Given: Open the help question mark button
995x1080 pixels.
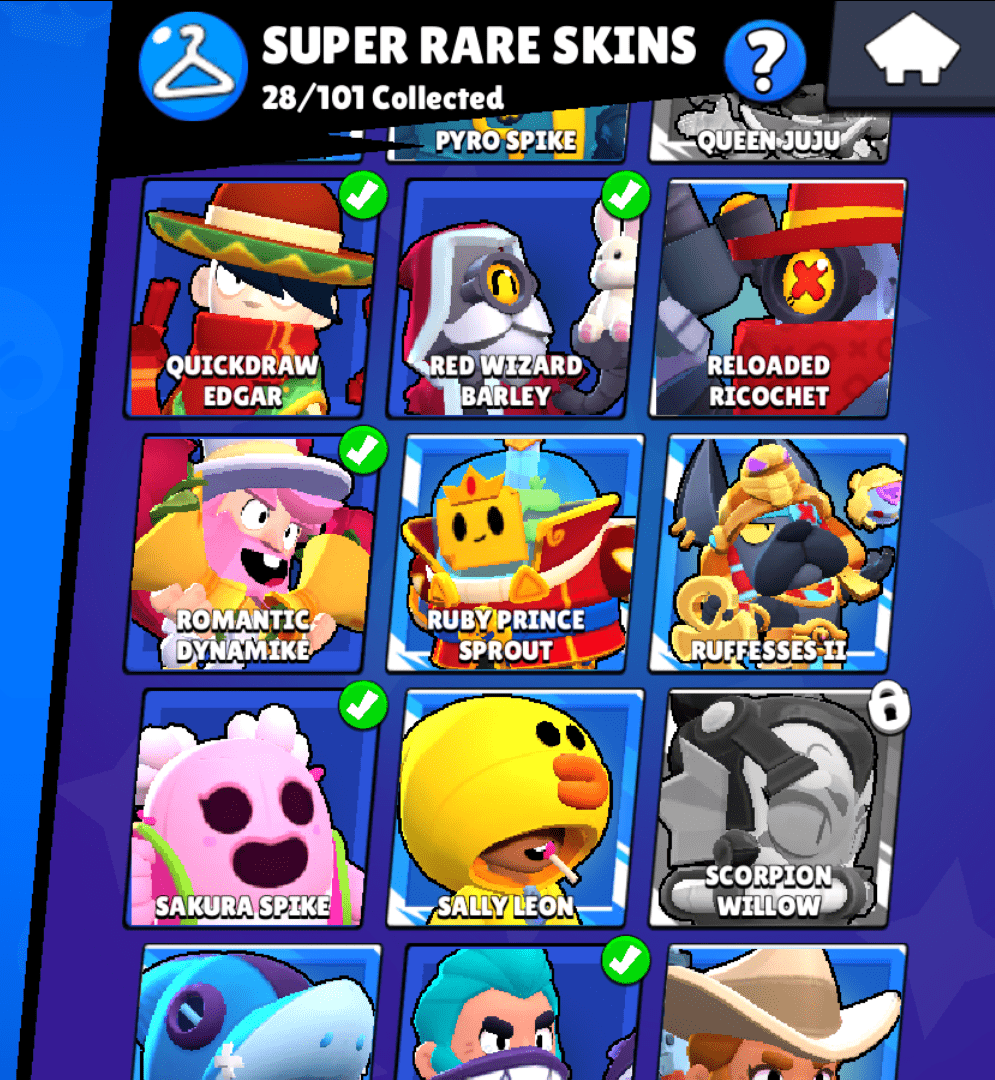Looking at the screenshot, I should tap(764, 59).
